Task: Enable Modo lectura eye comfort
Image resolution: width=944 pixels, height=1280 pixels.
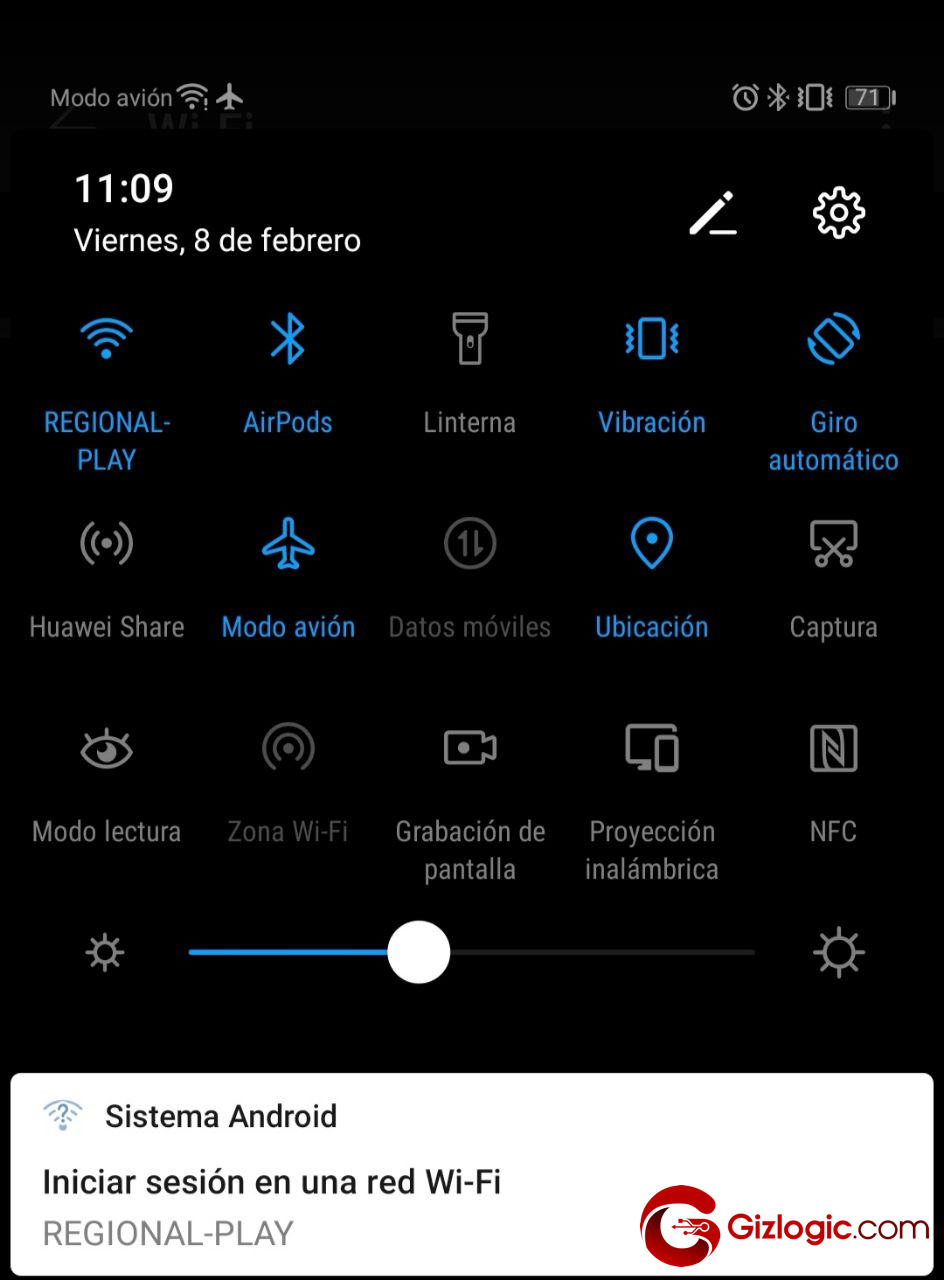Action: (106, 748)
